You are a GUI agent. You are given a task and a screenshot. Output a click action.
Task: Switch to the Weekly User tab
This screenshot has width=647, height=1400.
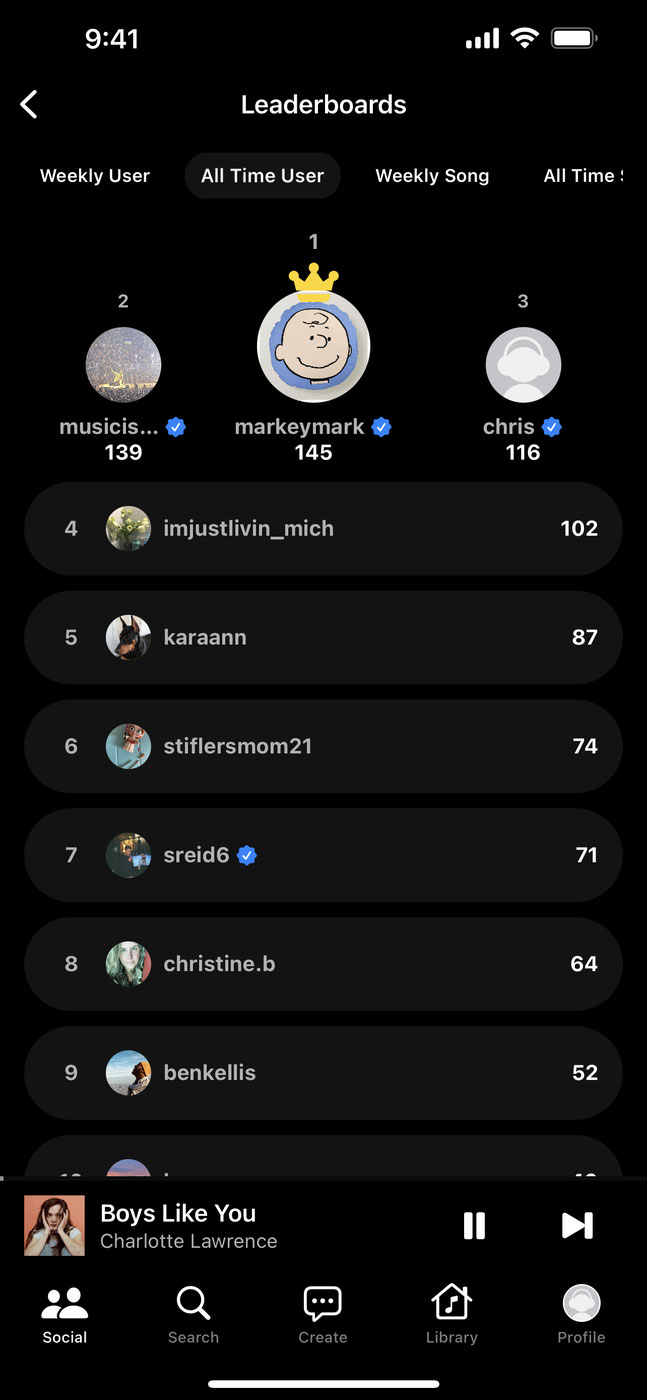[95, 176]
